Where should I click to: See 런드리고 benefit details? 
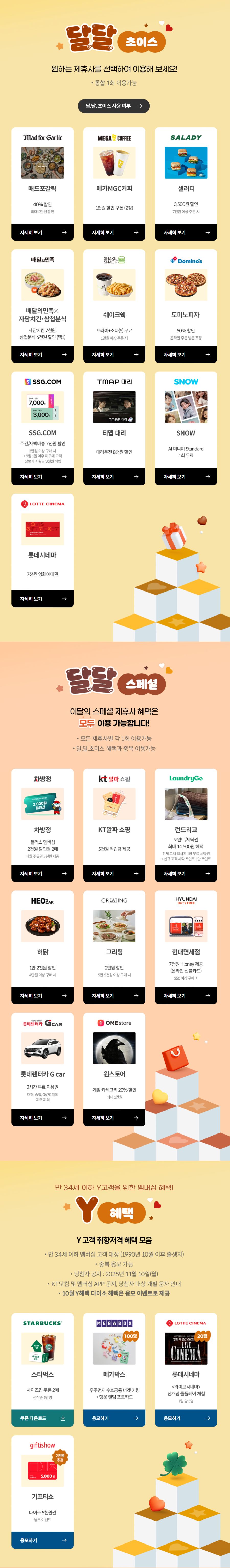[186, 873]
